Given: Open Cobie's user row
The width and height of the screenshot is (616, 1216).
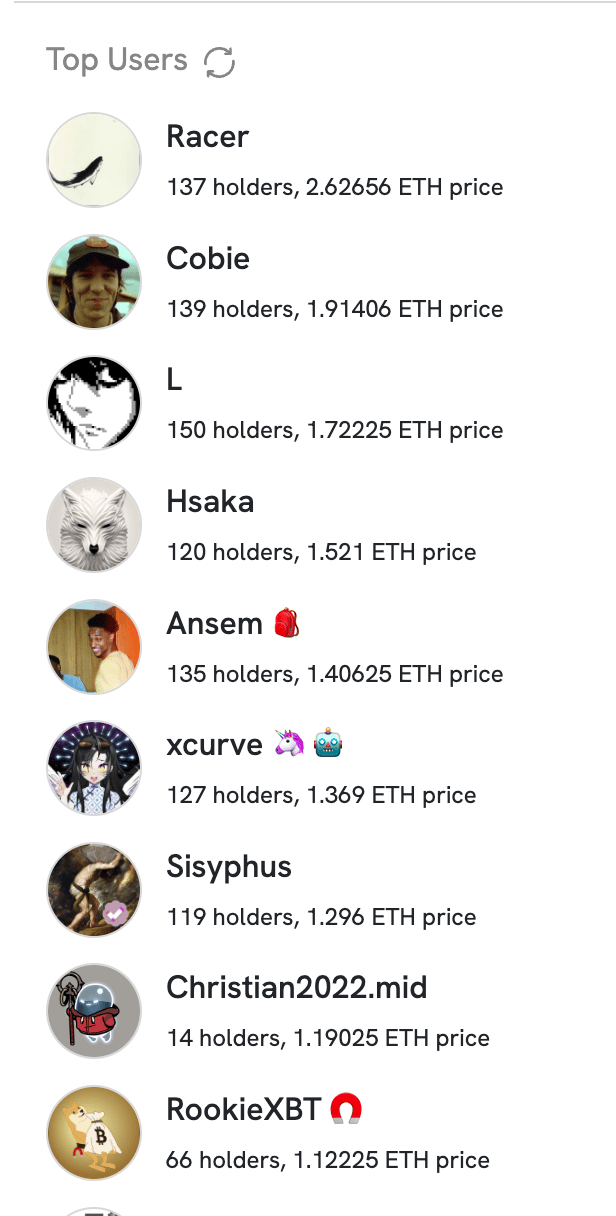Looking at the screenshot, I should click(x=308, y=282).
